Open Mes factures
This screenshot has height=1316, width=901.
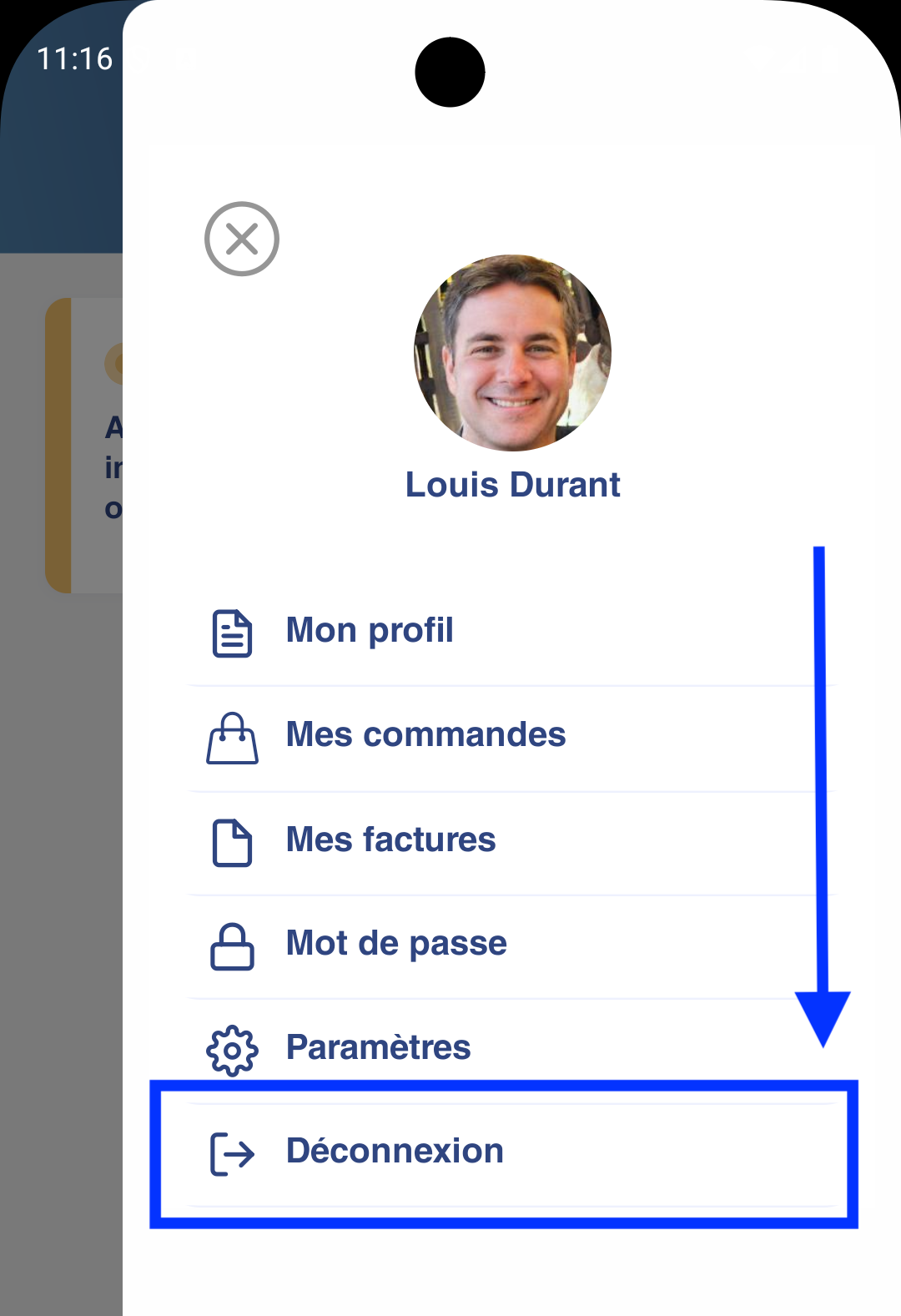pyautogui.click(x=390, y=840)
